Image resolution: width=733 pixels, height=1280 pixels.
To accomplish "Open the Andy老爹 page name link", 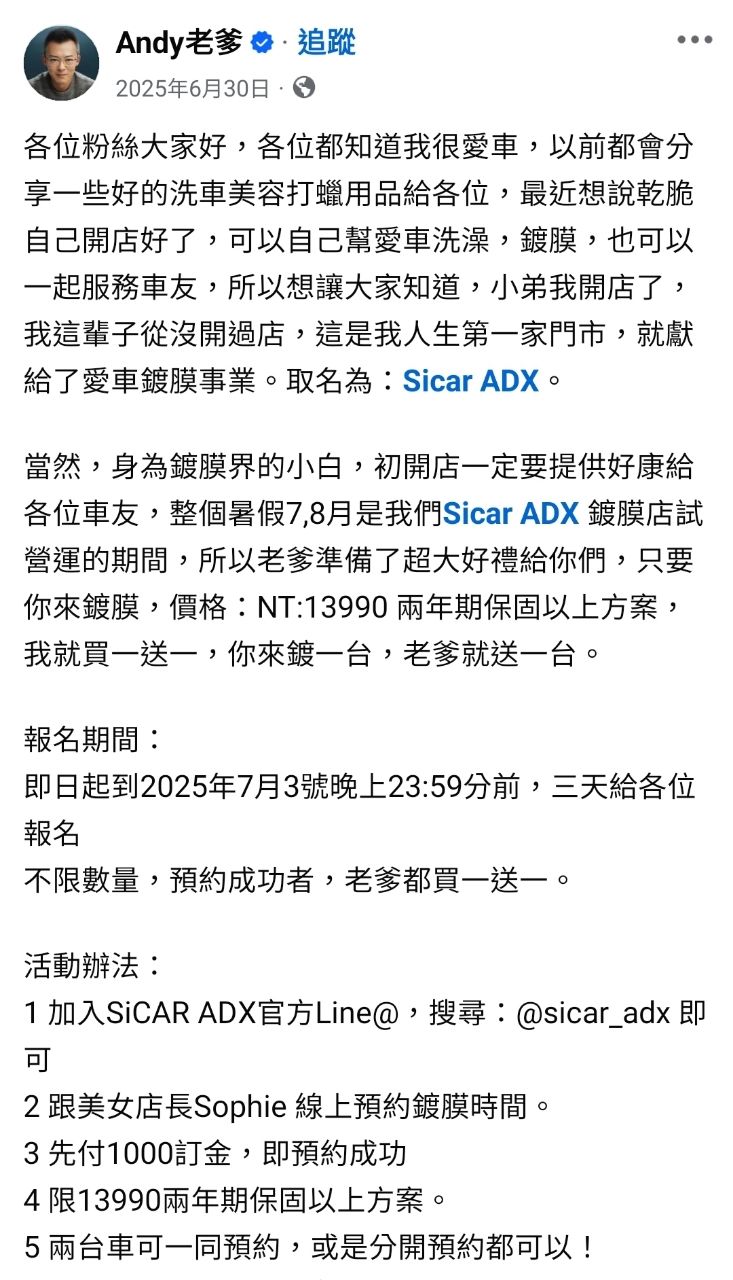I will point(179,43).
